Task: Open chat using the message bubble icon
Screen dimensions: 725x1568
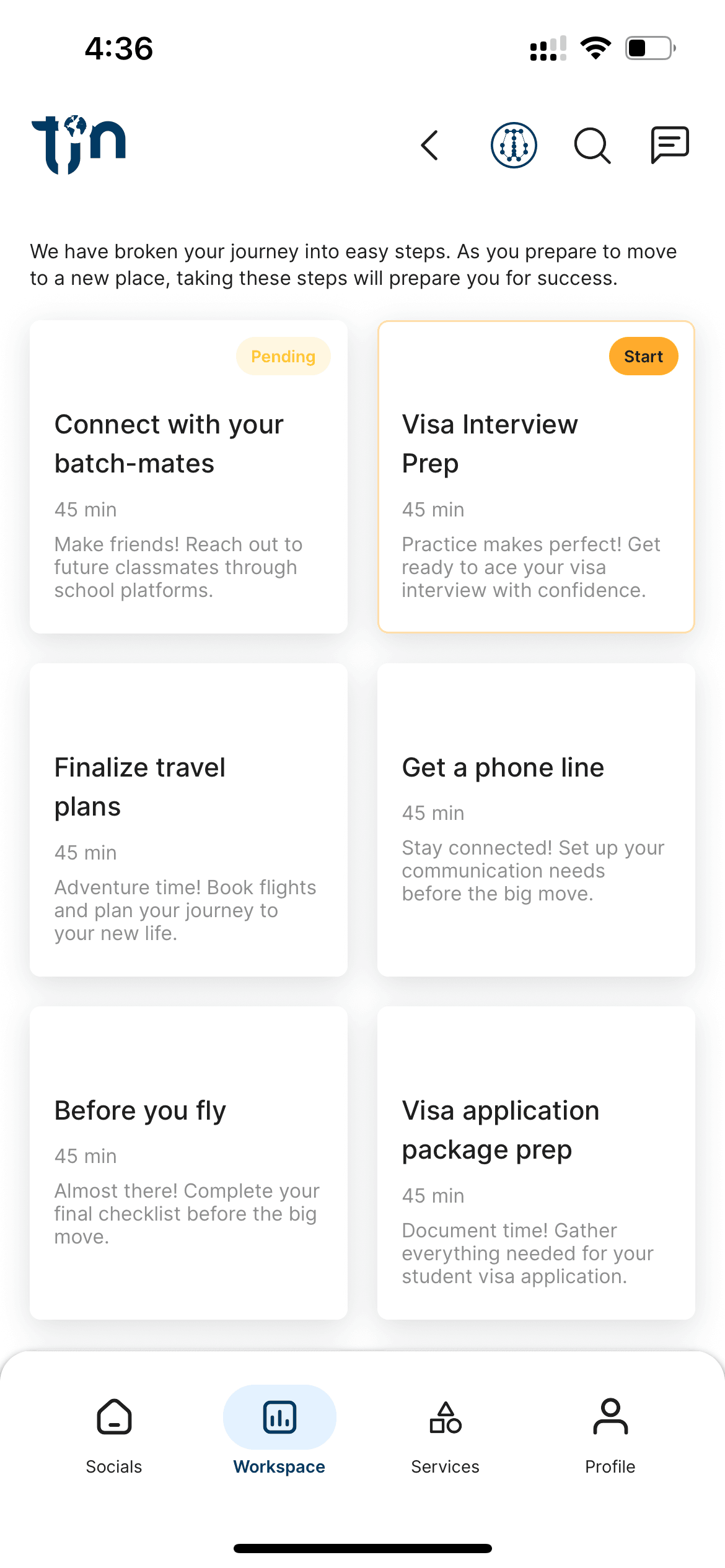Action: (670, 145)
